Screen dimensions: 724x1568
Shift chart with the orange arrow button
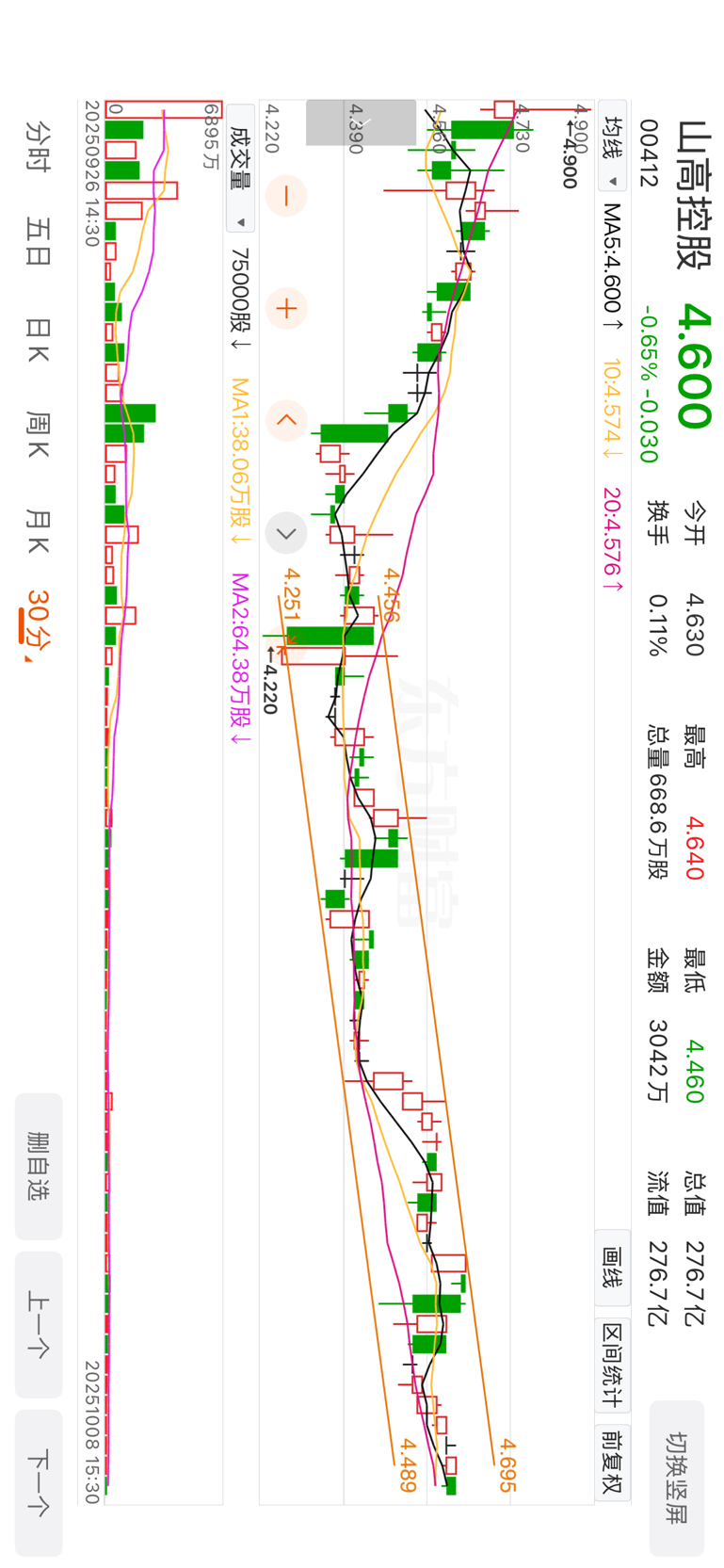click(x=286, y=421)
